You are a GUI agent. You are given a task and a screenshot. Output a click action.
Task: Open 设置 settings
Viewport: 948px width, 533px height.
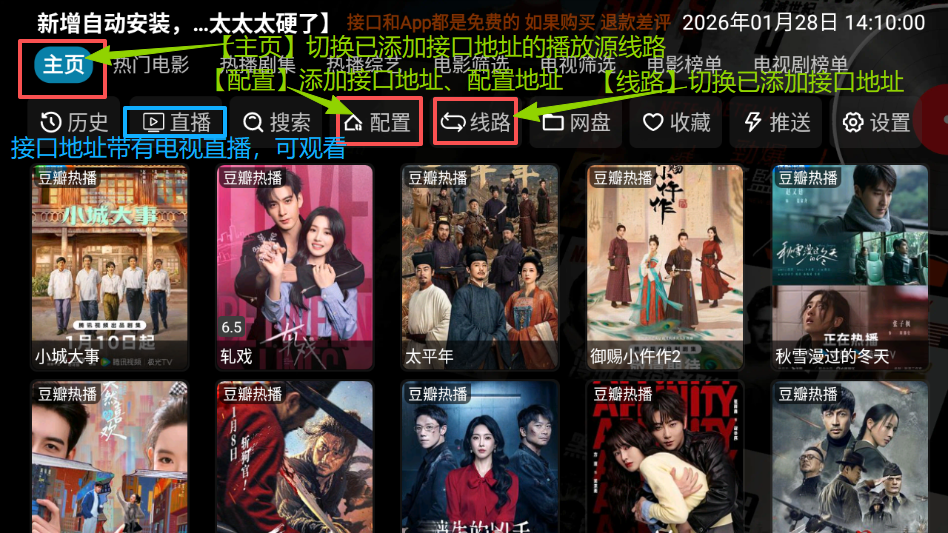[x=876, y=122]
